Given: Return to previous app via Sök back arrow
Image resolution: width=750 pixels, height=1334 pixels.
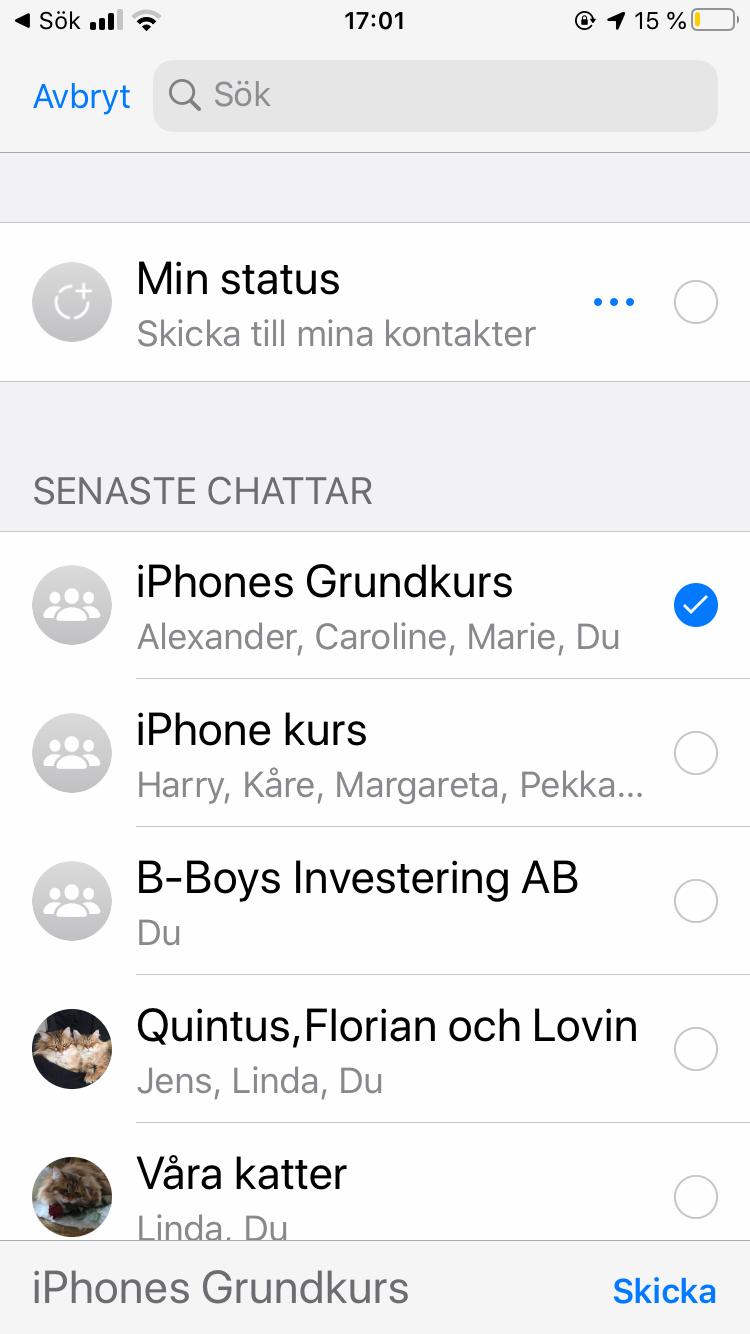Looking at the screenshot, I should point(48,20).
